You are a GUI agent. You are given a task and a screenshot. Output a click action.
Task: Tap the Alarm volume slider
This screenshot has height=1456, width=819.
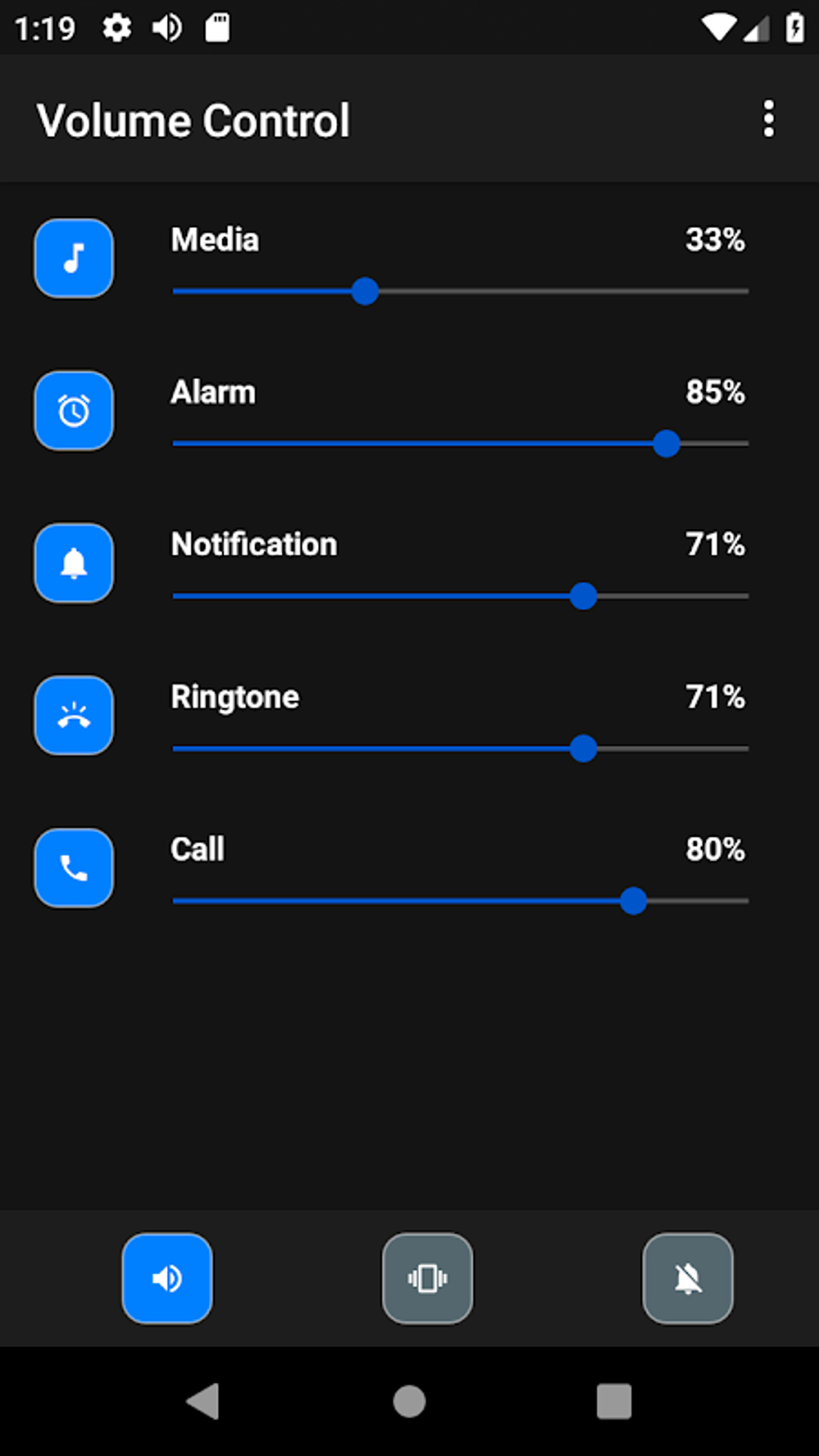coord(460,443)
